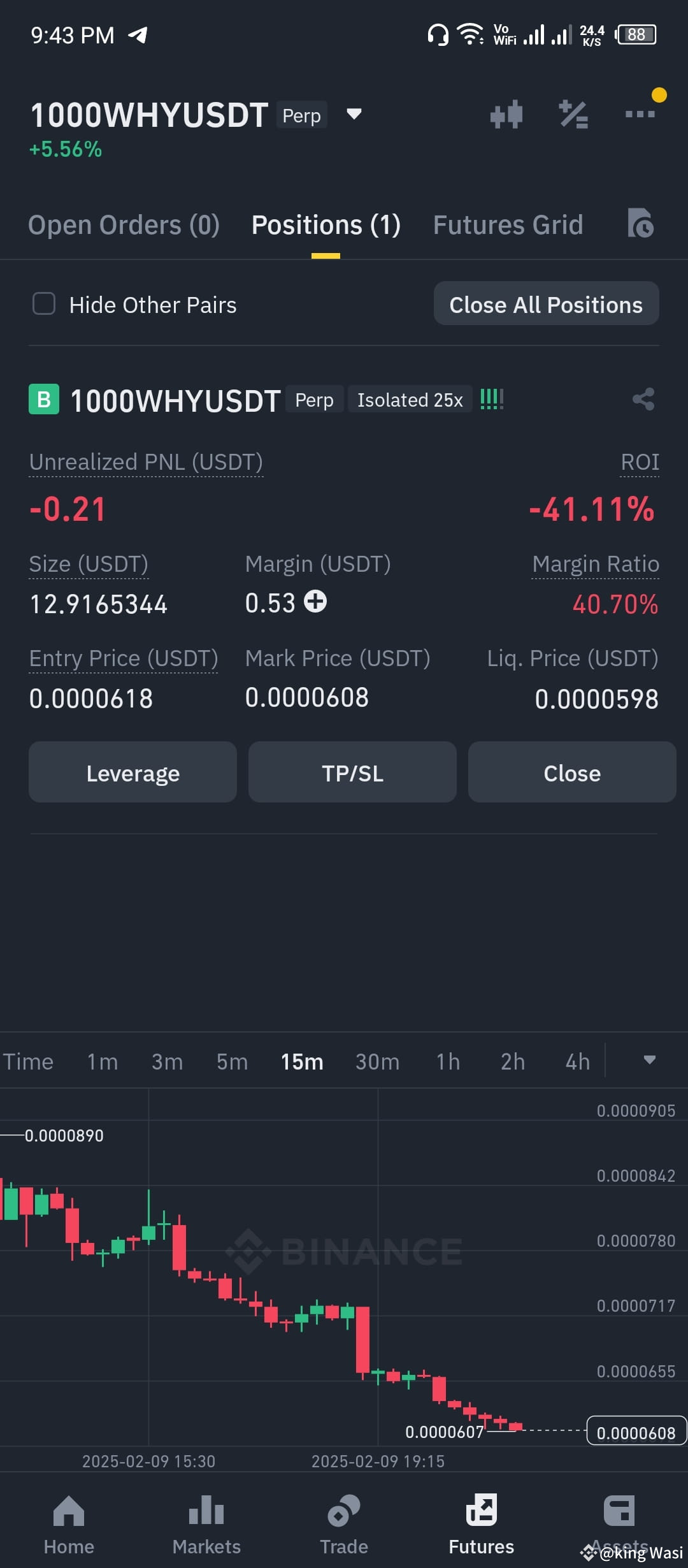Open transaction history icon beside Futures Grid

click(641, 224)
